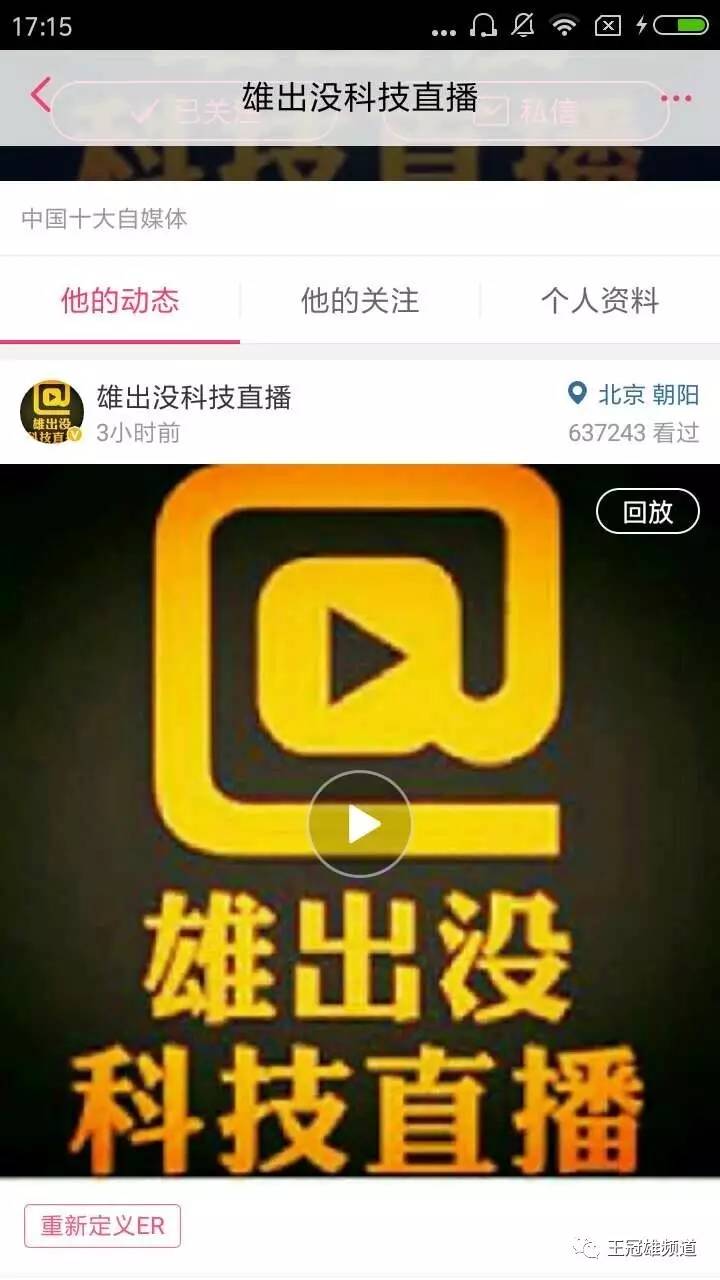
Task: Tap the 已关注 follow button
Action: [x=192, y=111]
